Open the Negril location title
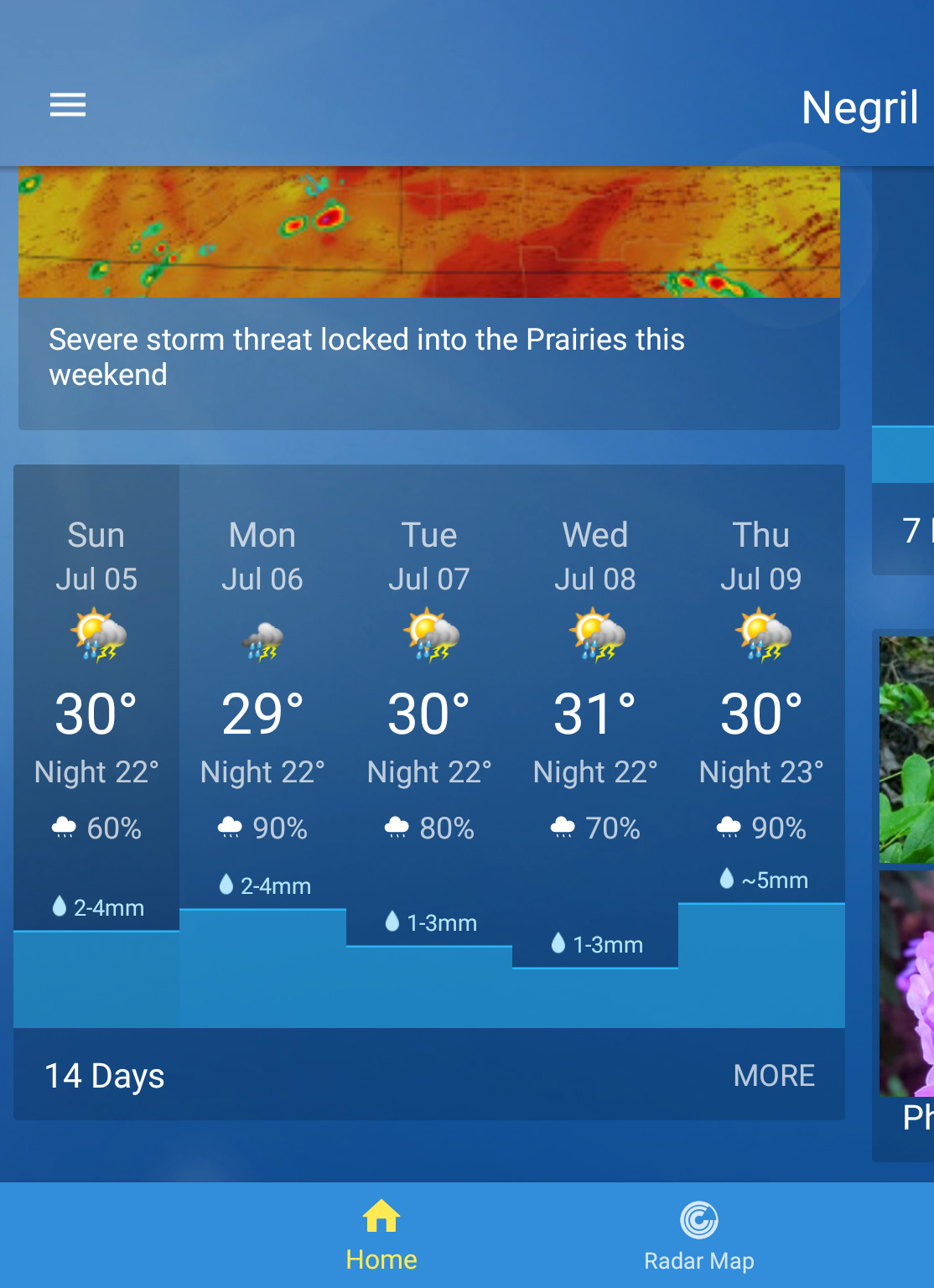 859,108
